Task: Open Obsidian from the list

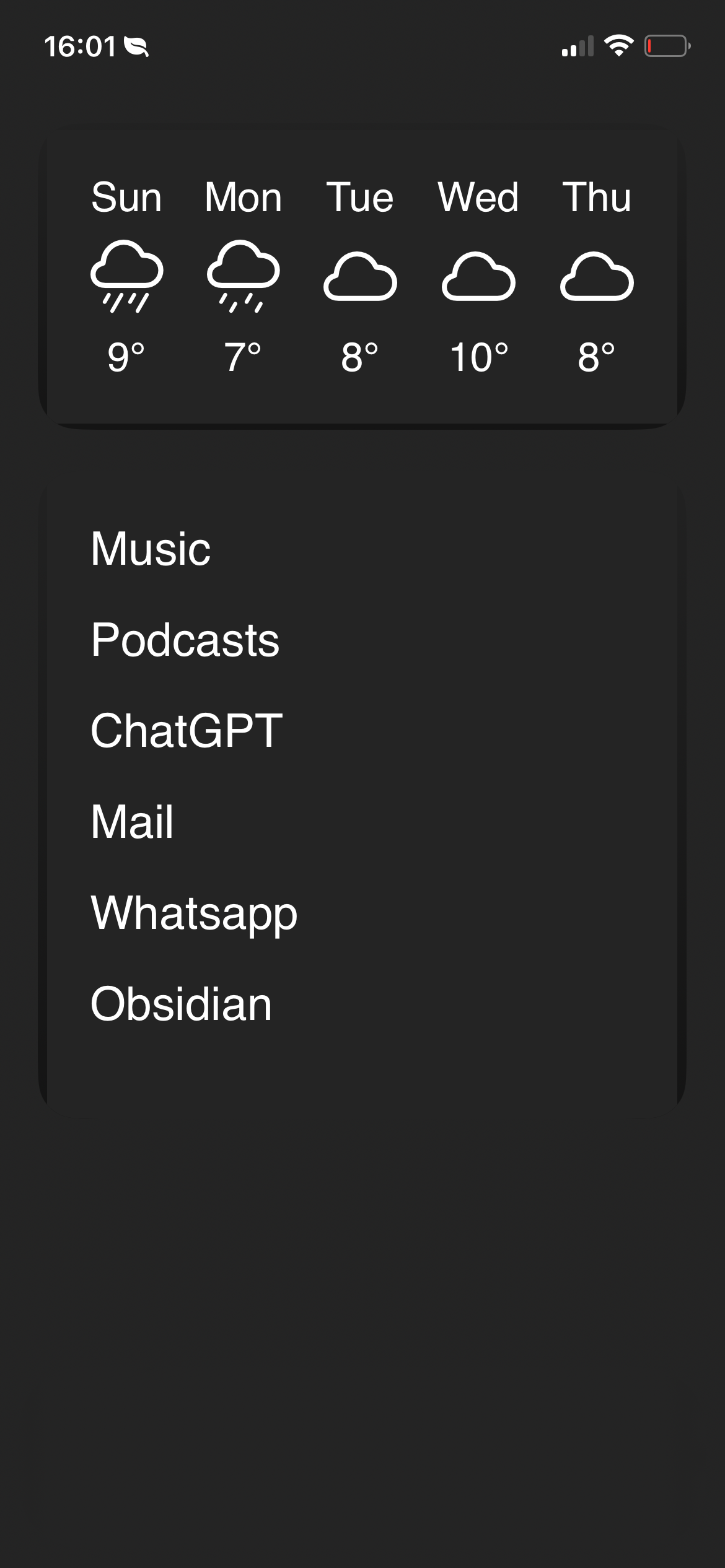Action: [181, 1004]
